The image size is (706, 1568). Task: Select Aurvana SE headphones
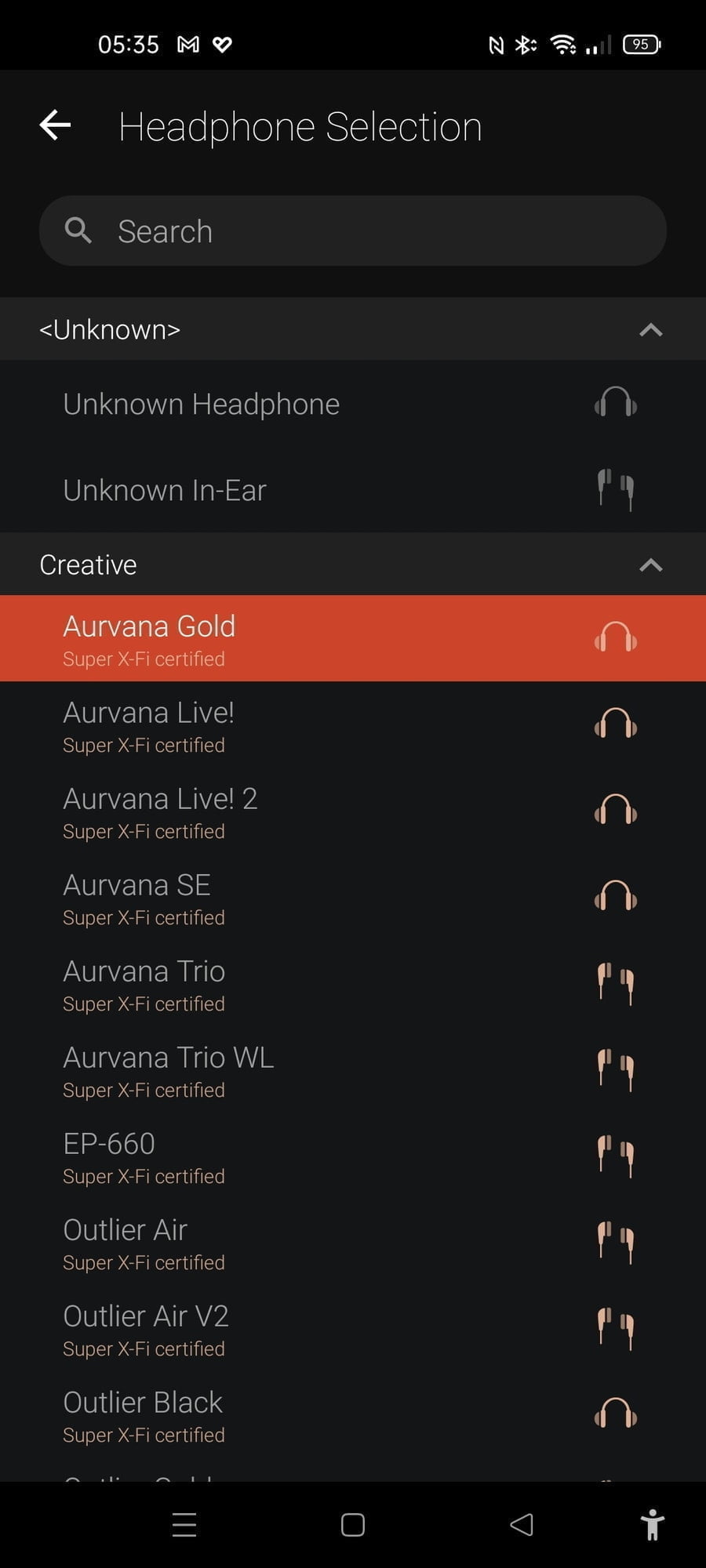tap(353, 898)
